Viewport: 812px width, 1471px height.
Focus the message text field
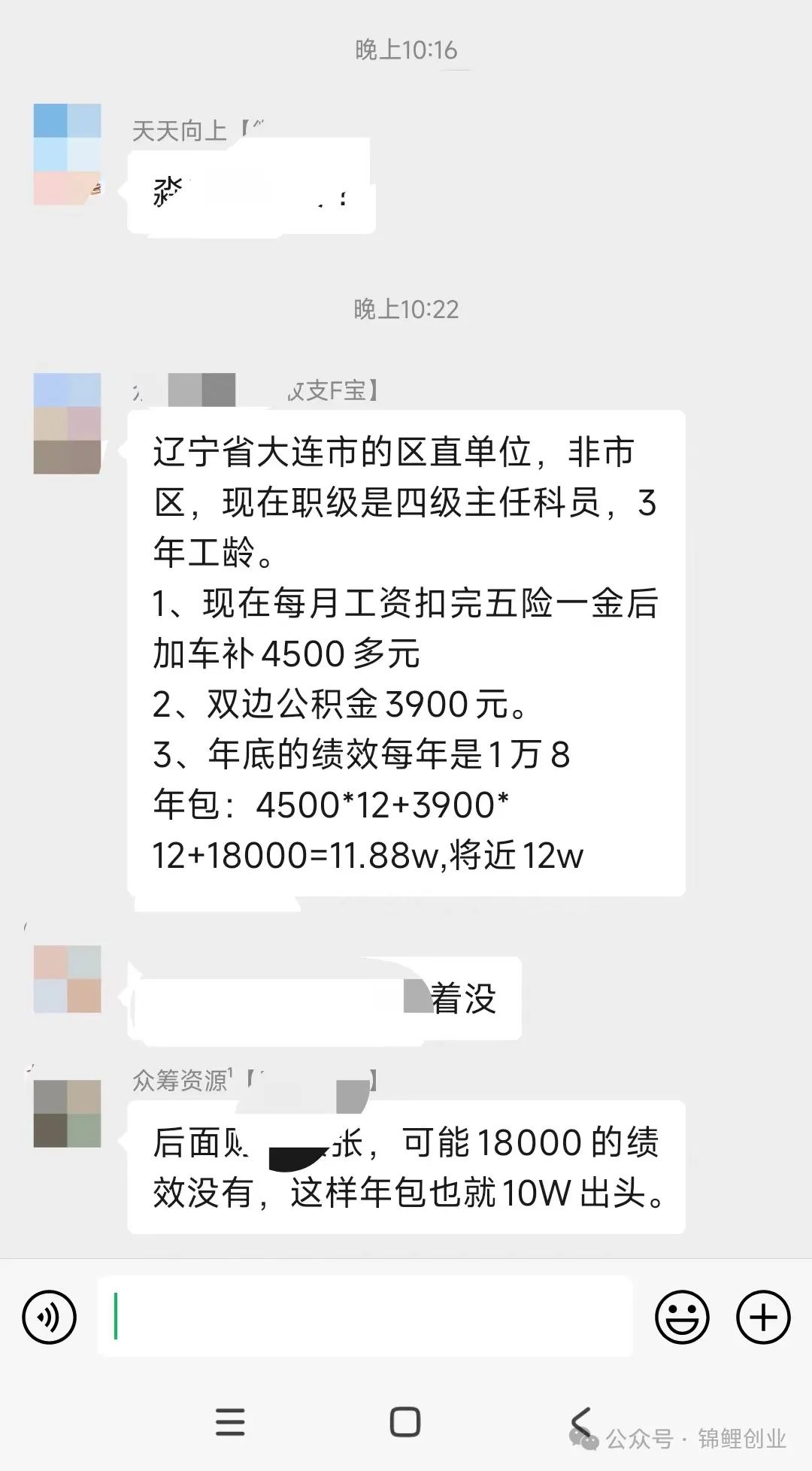click(x=365, y=1316)
